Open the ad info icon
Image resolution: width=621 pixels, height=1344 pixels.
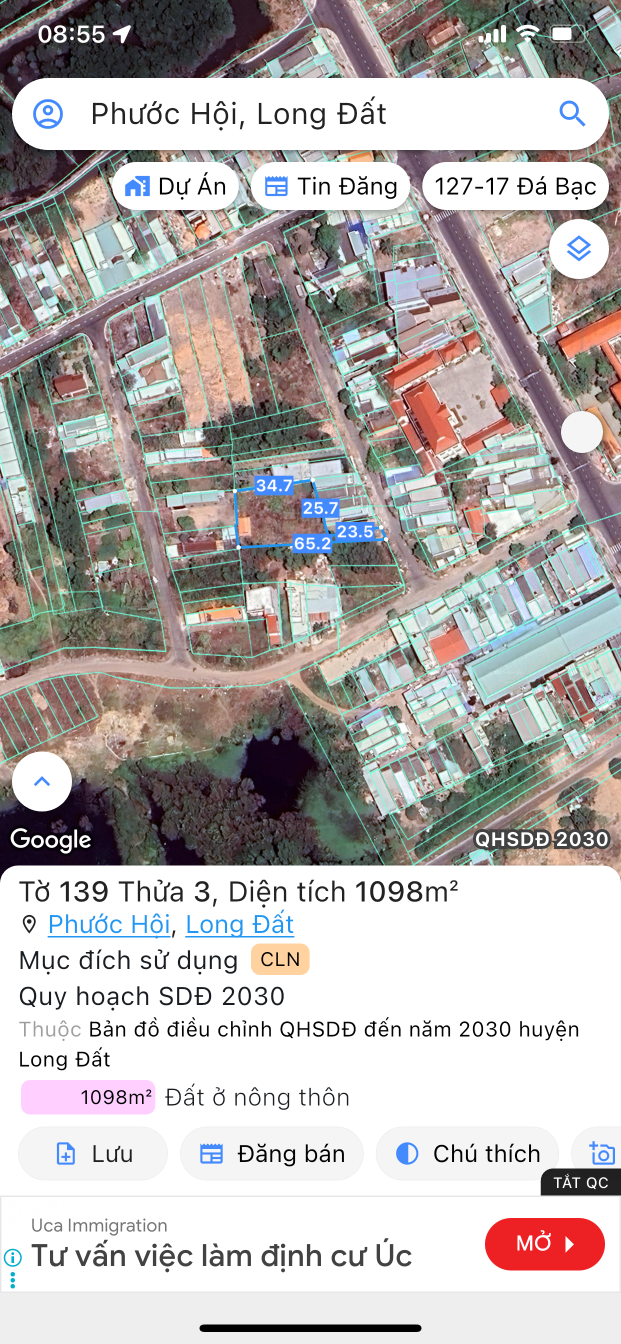pos(13,1258)
